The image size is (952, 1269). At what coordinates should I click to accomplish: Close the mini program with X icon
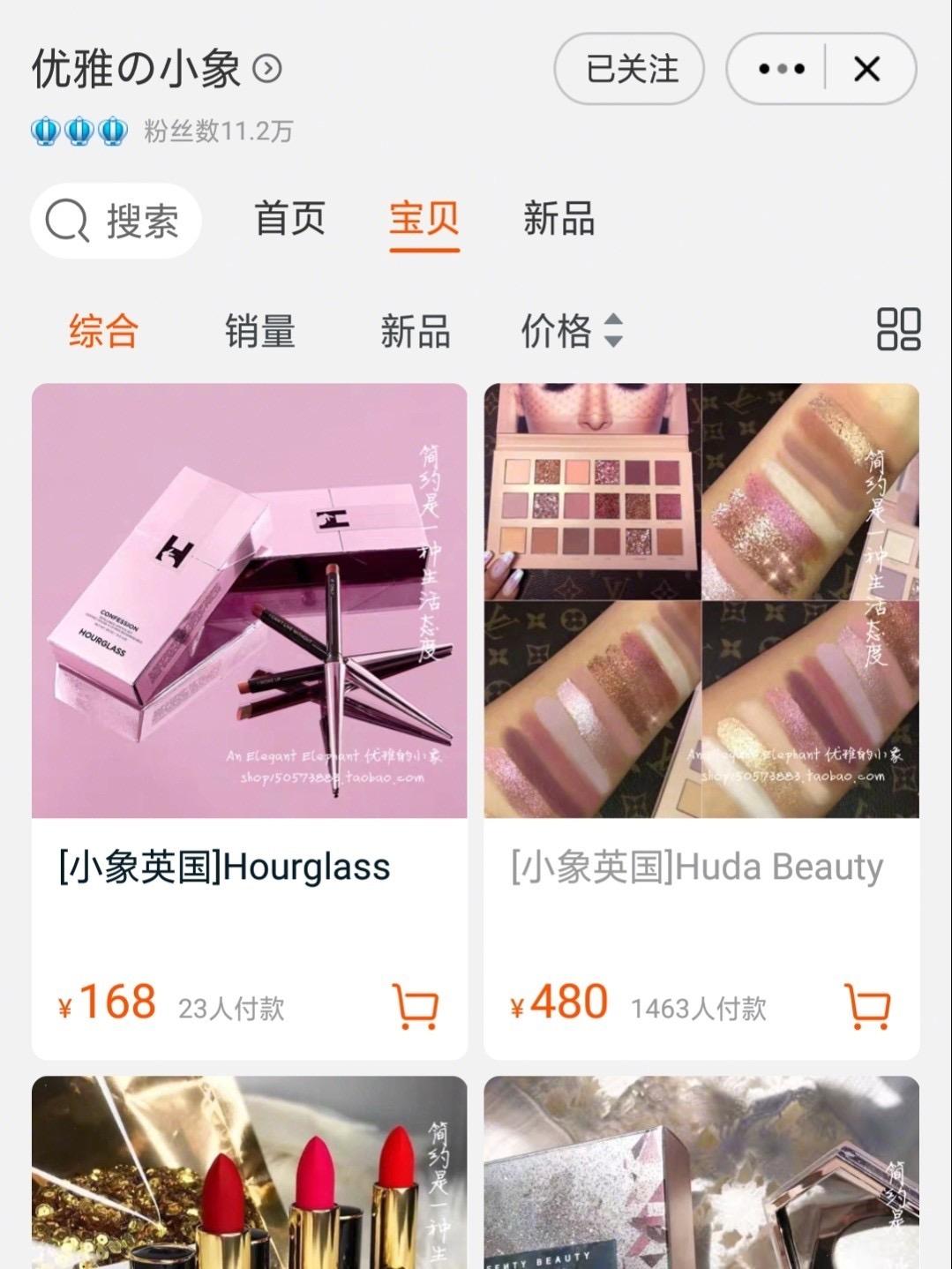pos(866,69)
